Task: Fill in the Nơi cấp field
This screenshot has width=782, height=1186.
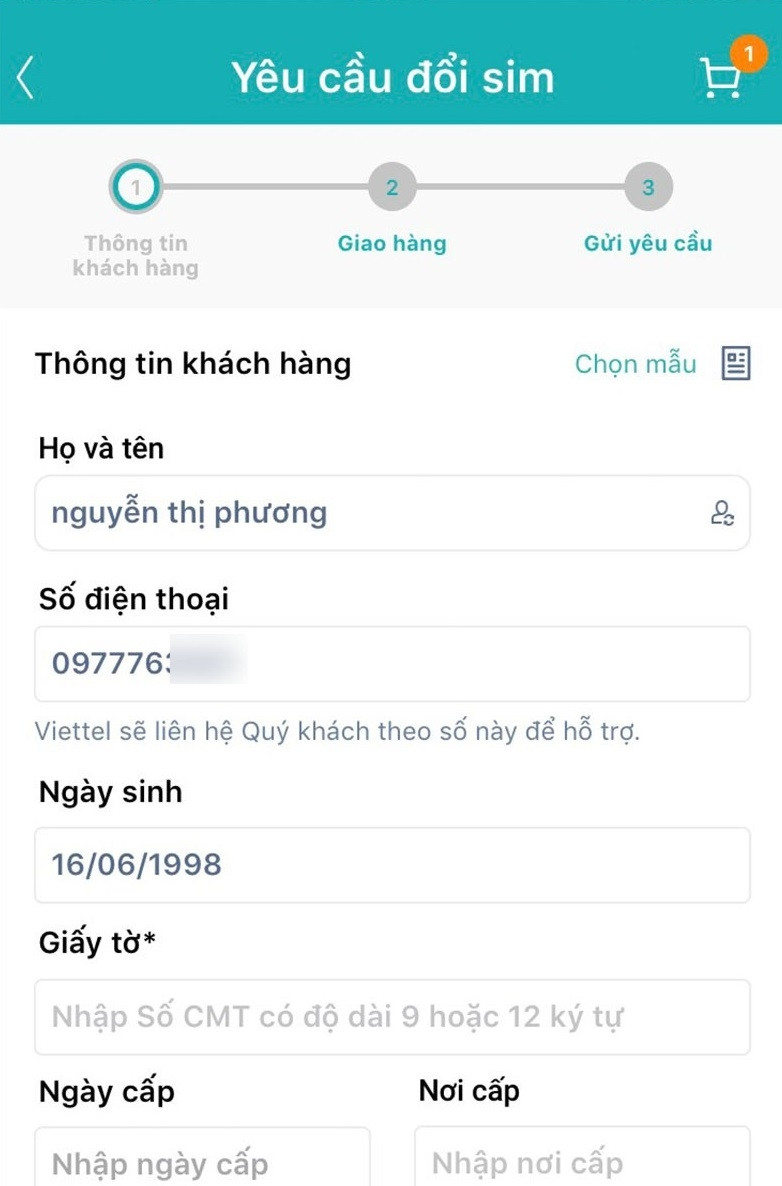Action: pos(582,1160)
